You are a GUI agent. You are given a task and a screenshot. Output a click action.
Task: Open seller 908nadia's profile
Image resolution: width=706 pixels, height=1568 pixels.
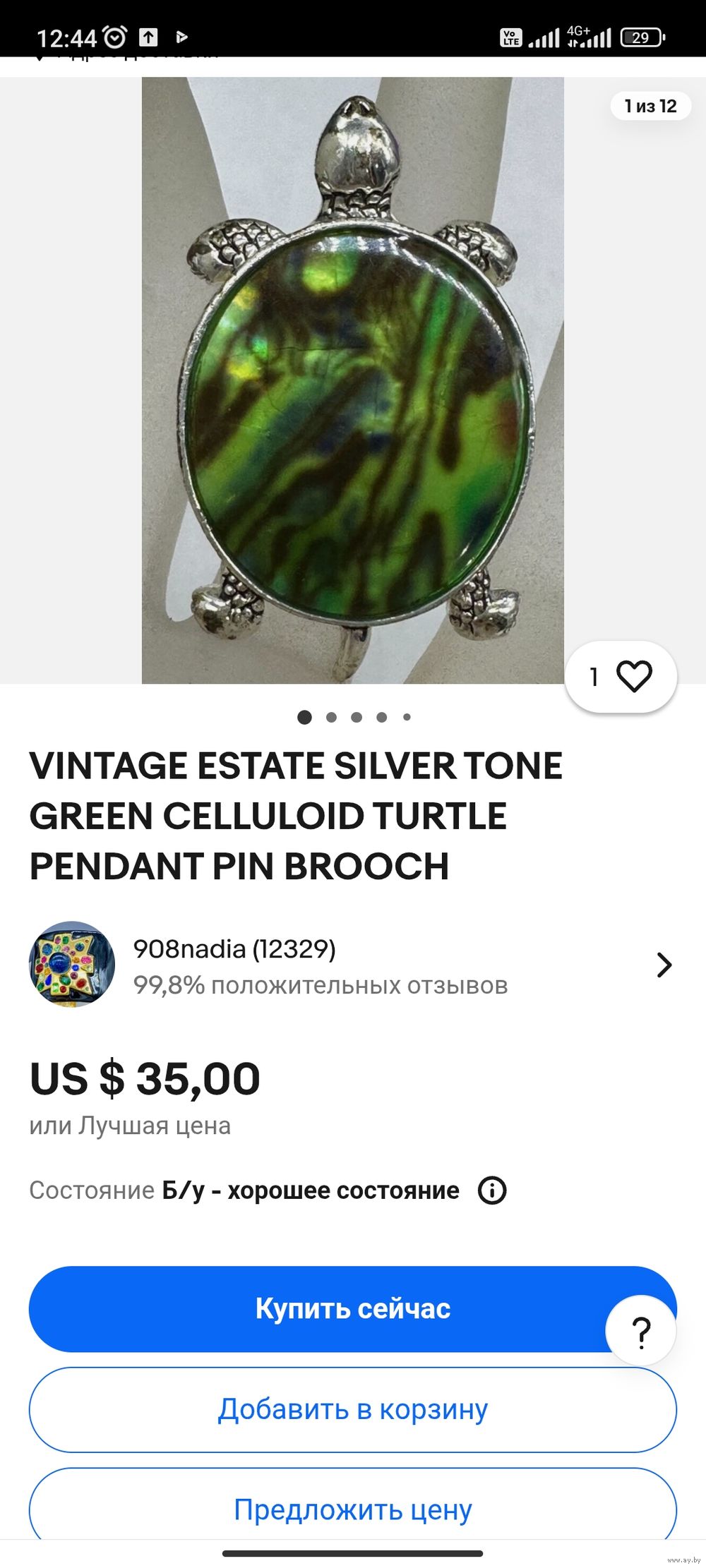point(352,965)
